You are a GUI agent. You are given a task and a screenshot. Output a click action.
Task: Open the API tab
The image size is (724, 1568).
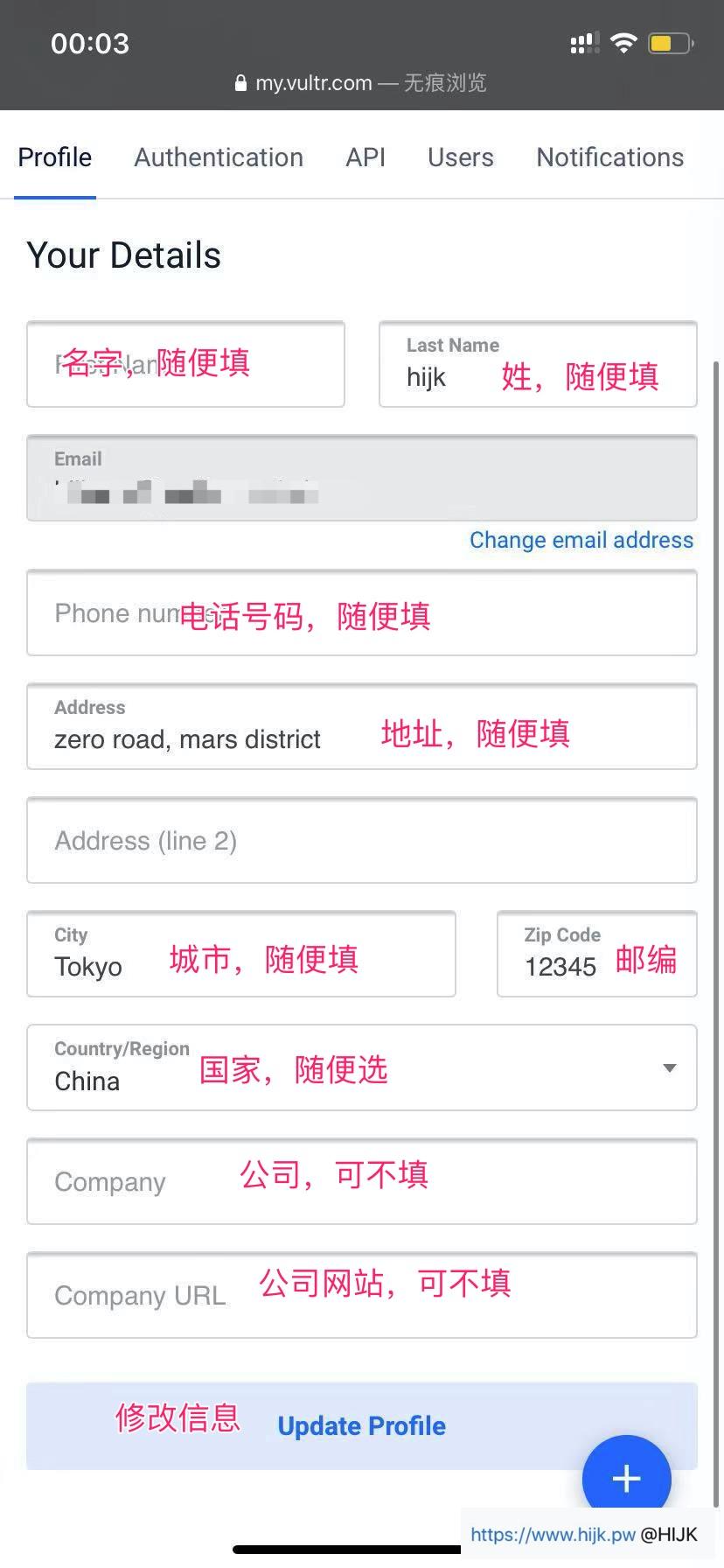click(x=365, y=157)
